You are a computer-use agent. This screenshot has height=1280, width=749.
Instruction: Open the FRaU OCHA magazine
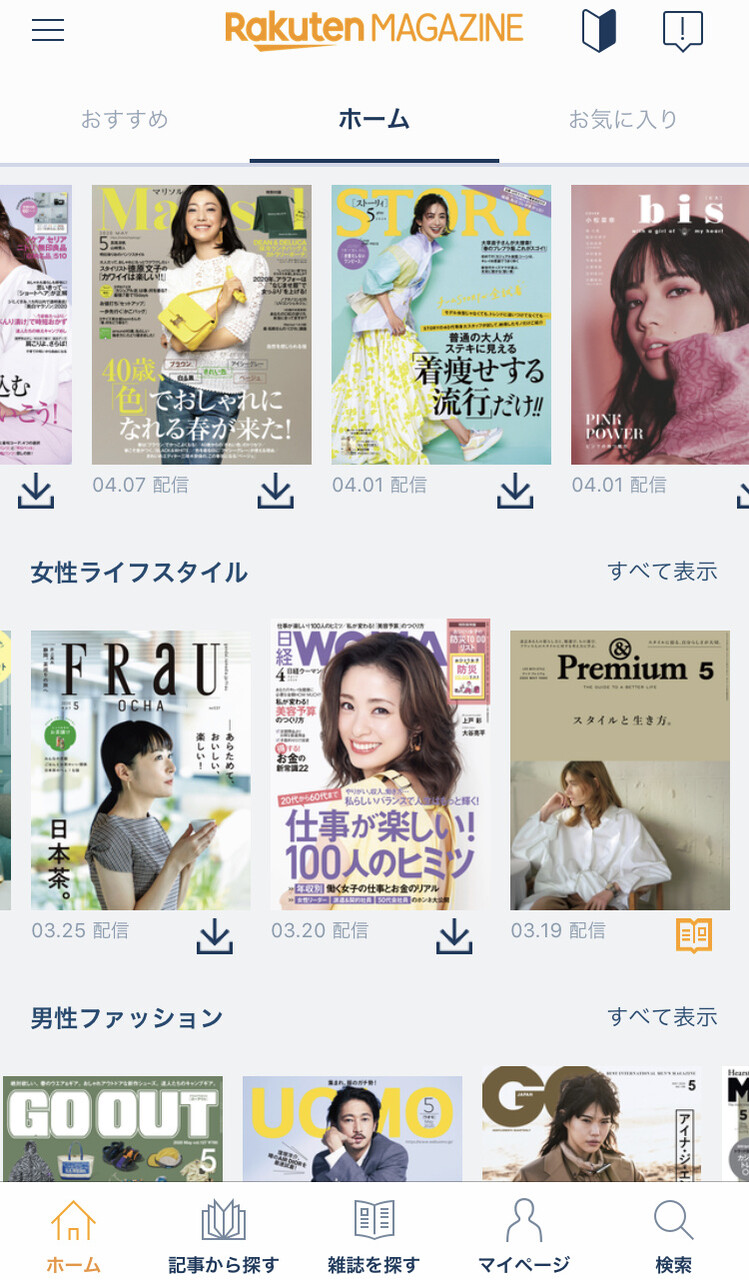[141, 770]
